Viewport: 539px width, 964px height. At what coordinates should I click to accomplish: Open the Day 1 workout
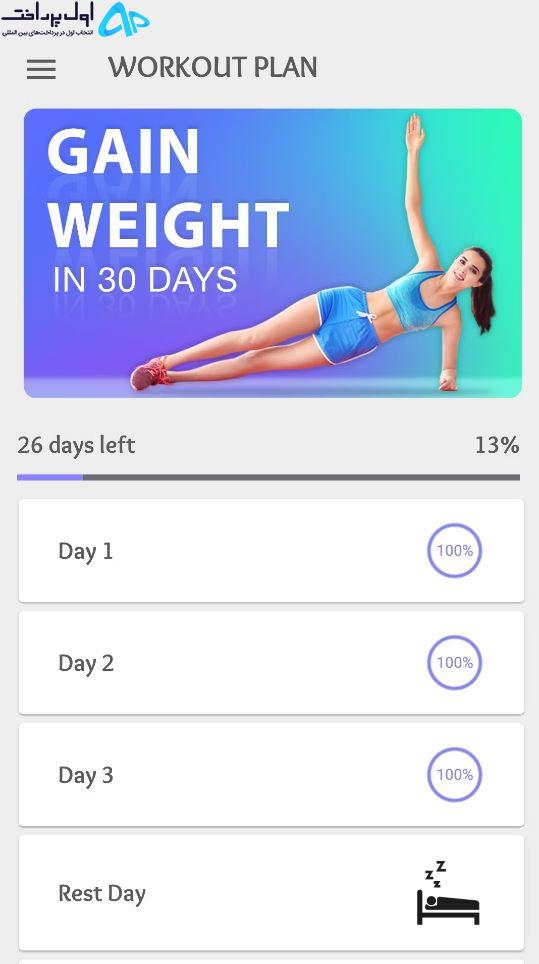tap(271, 550)
